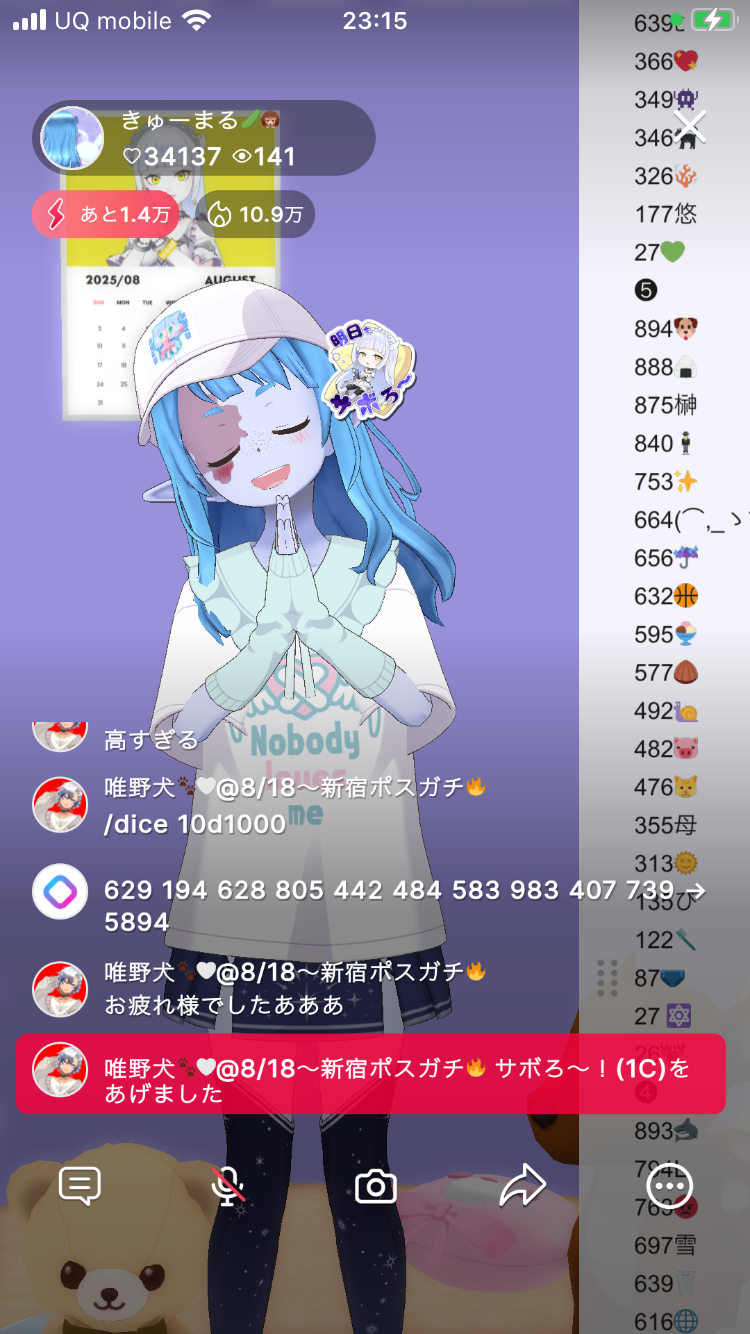Tap the サボろ〜！ gift notification banner
750x1334 pixels.
370,1073
